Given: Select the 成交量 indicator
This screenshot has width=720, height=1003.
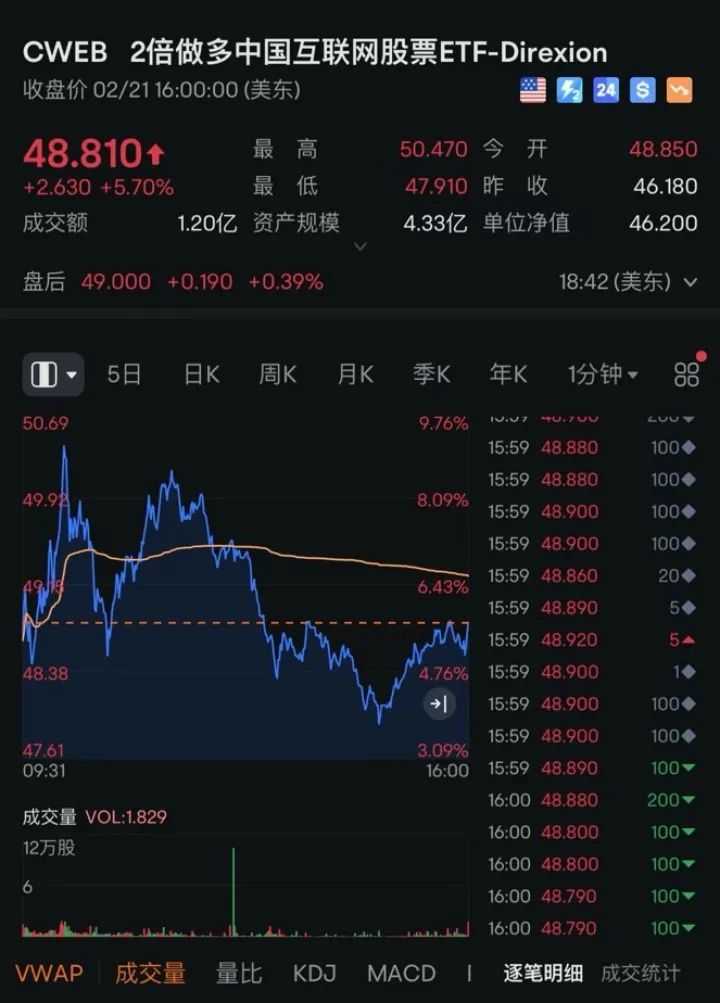Looking at the screenshot, I should click(x=150, y=973).
